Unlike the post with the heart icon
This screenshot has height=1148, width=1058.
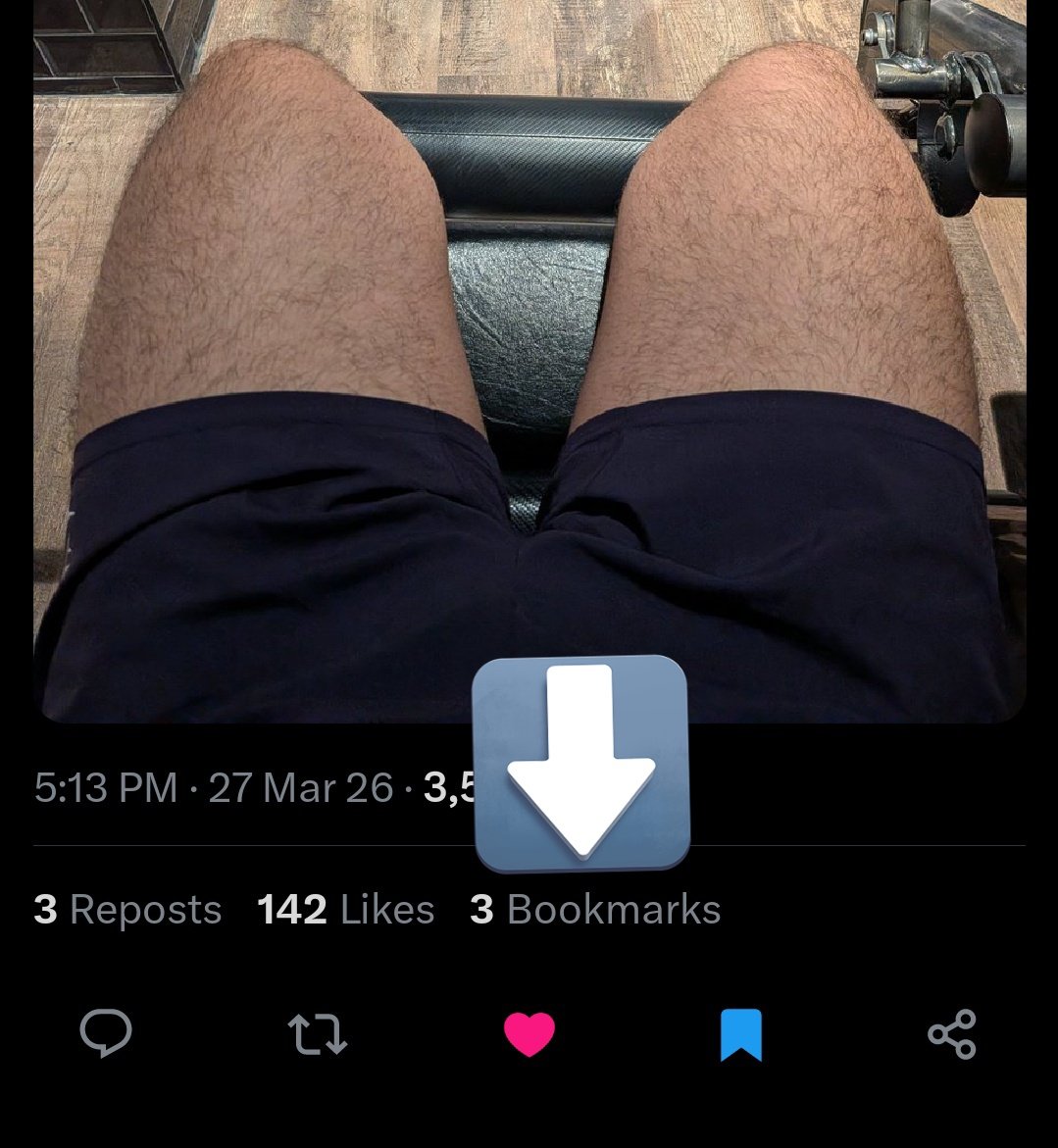click(529, 1034)
